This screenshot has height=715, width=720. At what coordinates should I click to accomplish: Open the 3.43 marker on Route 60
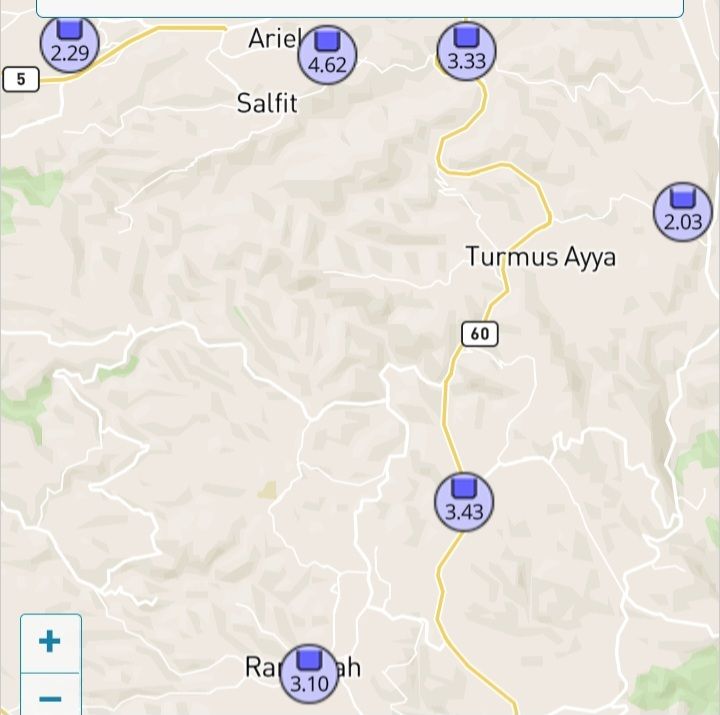click(464, 502)
